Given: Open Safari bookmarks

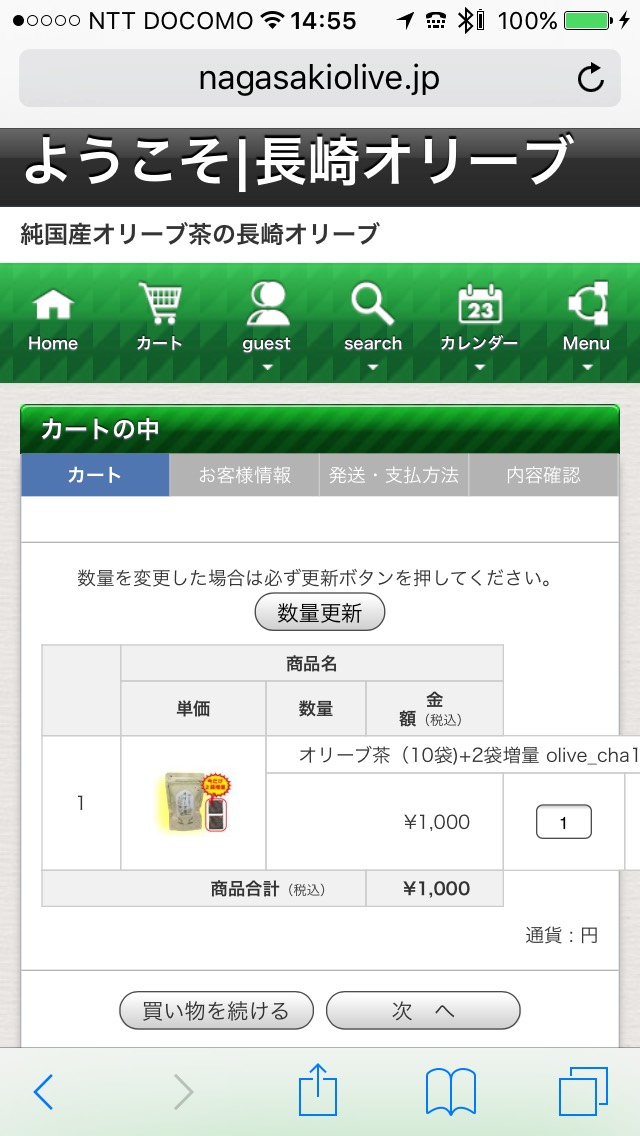Looking at the screenshot, I should (451, 1092).
